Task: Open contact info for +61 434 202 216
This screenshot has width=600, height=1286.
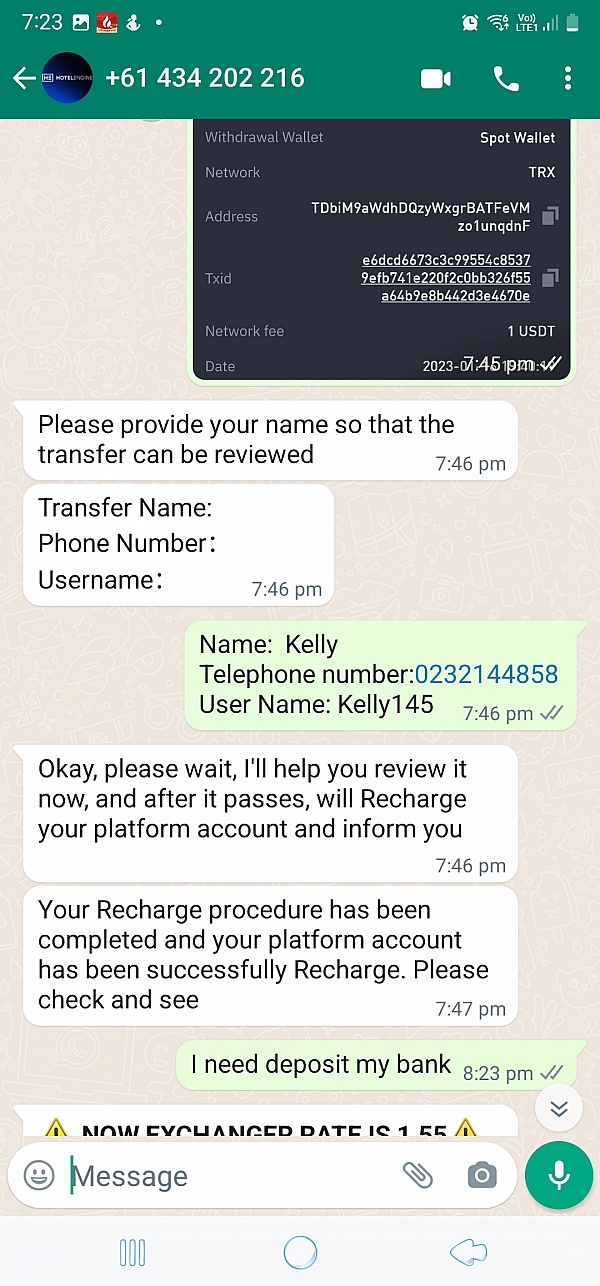Action: point(205,78)
